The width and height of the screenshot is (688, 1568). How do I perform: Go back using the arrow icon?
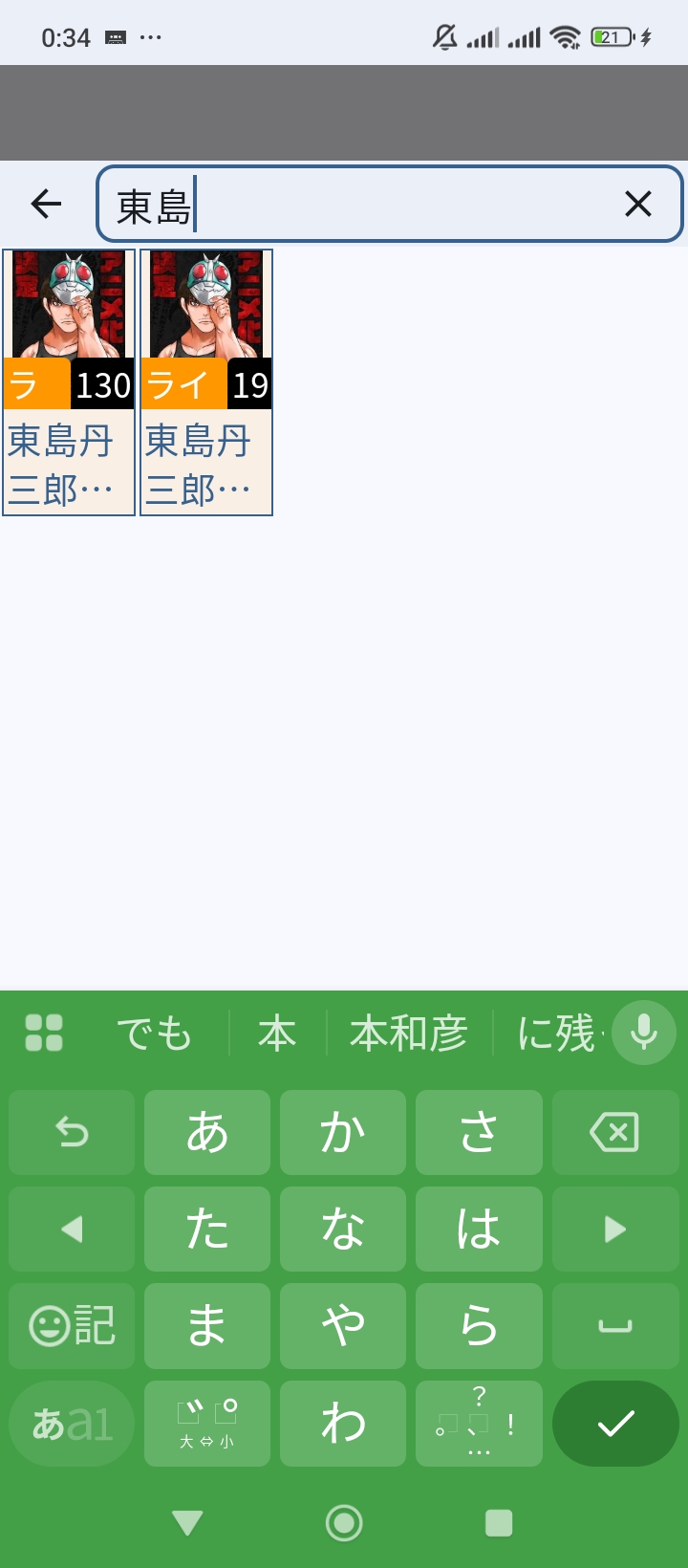click(46, 204)
